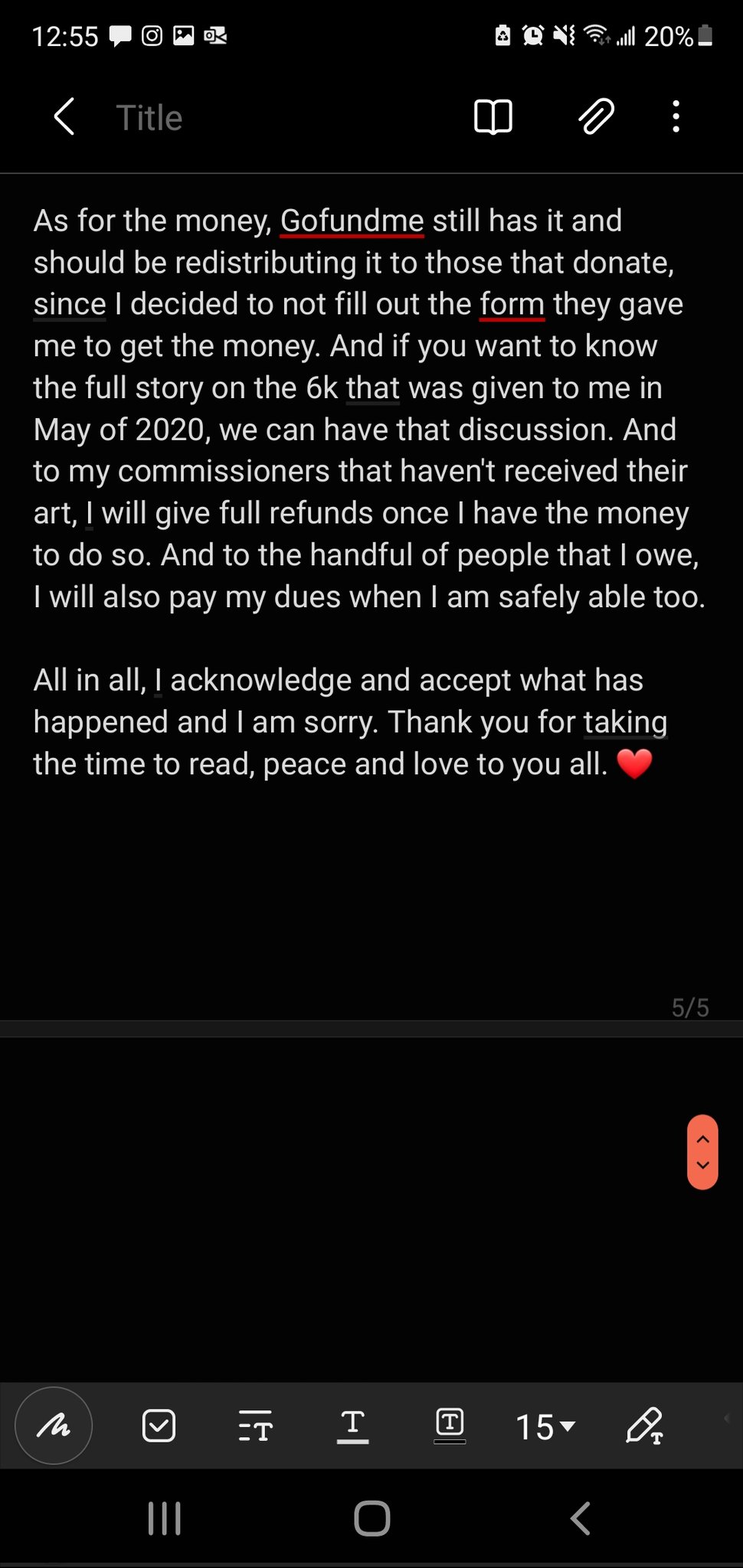Screen dimensions: 743x1568
Task: Go to the home screen
Action: (x=372, y=1518)
